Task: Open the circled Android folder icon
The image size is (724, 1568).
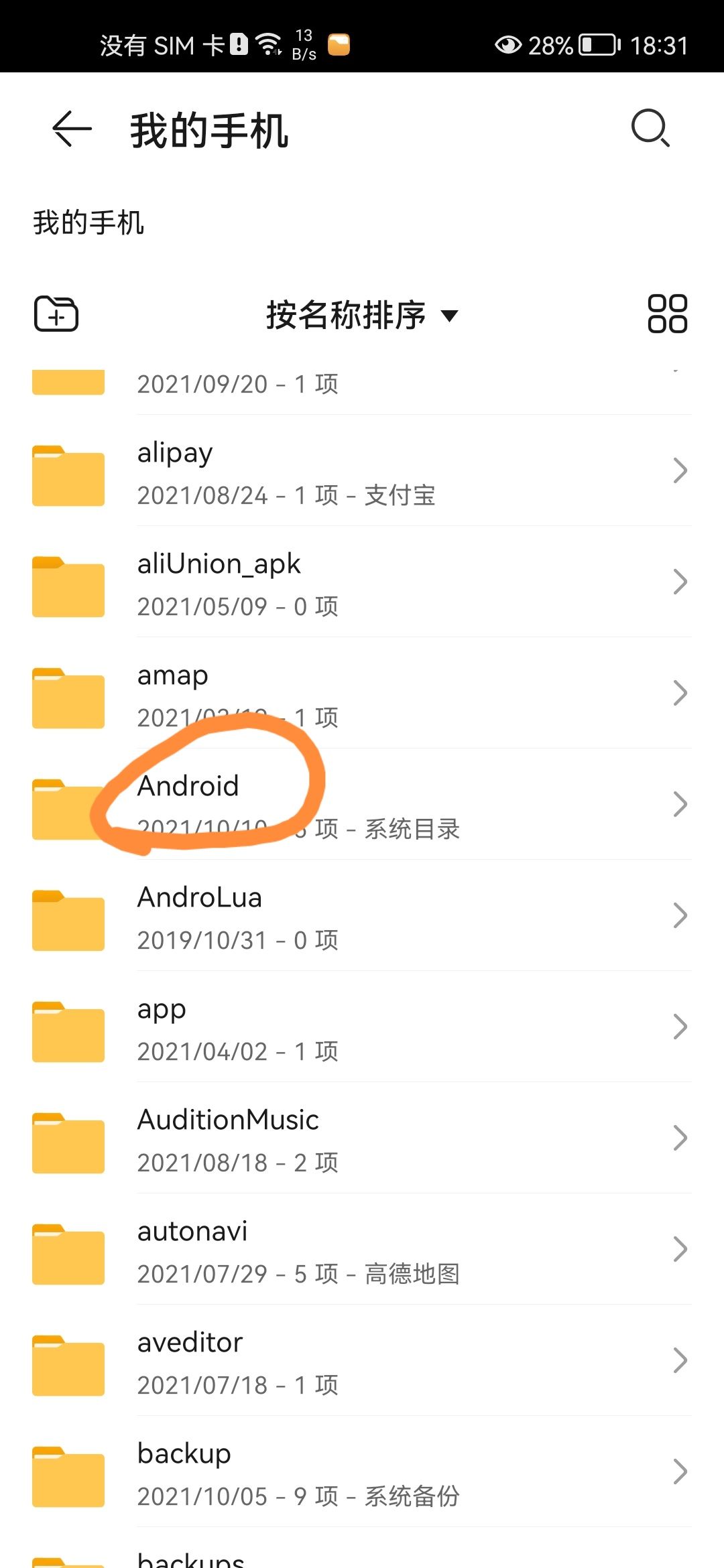Action: pos(67,807)
